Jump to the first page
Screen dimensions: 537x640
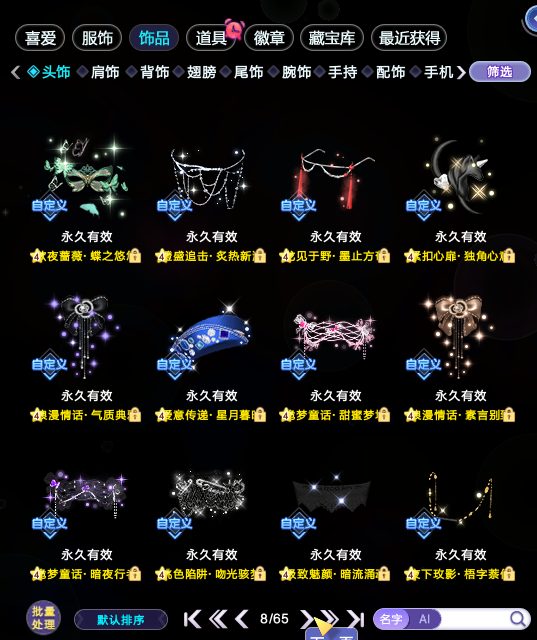(x=192, y=619)
